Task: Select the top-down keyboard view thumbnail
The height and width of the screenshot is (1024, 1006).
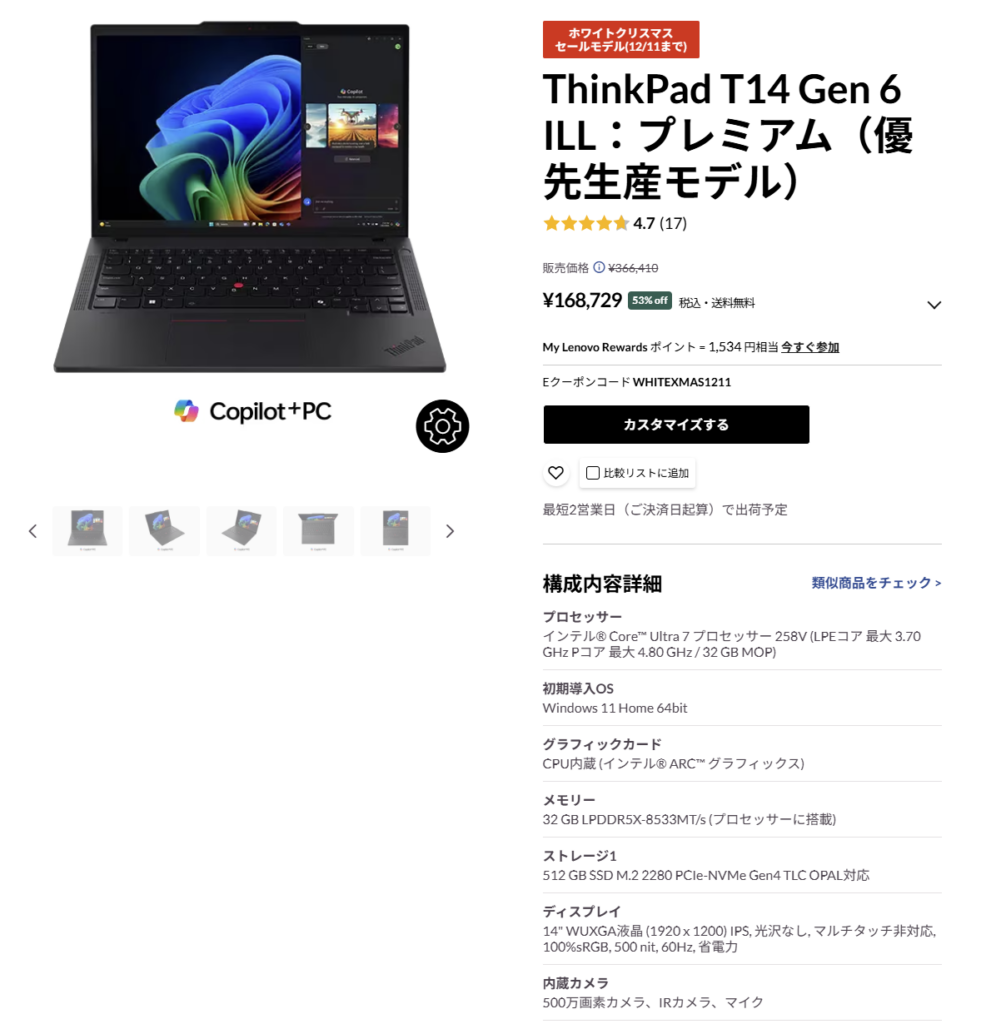Action: (318, 530)
